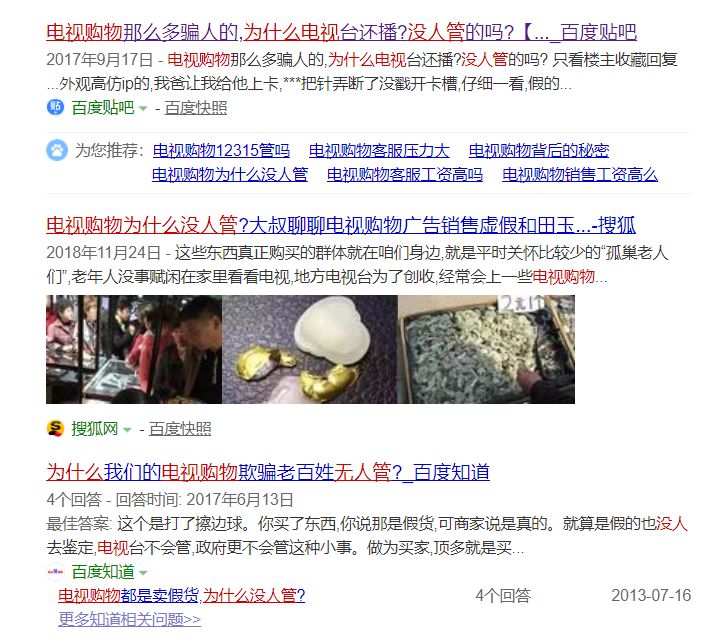This screenshot has height=643, width=718.
Task: Open the jewelry counter image in 搜狐 result
Action: (133, 349)
